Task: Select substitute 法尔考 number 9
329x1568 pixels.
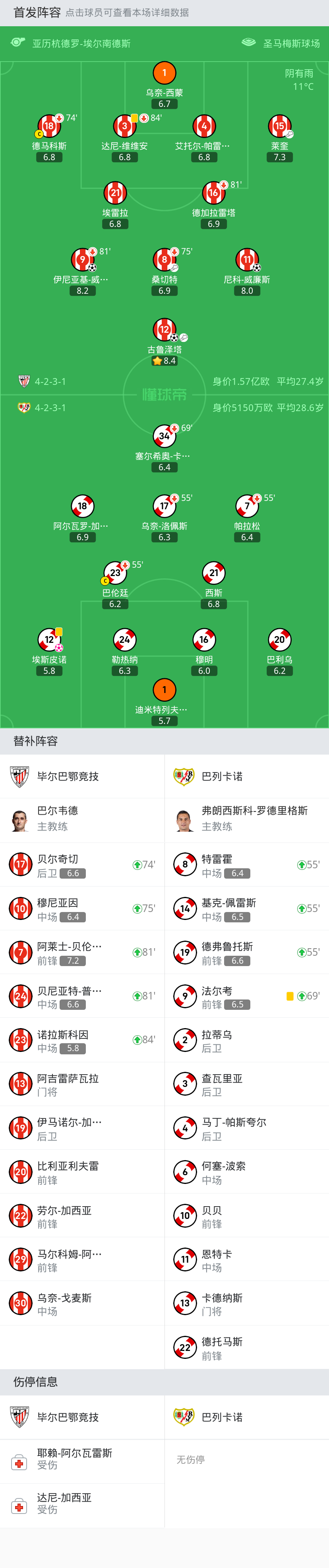Action: [246, 996]
